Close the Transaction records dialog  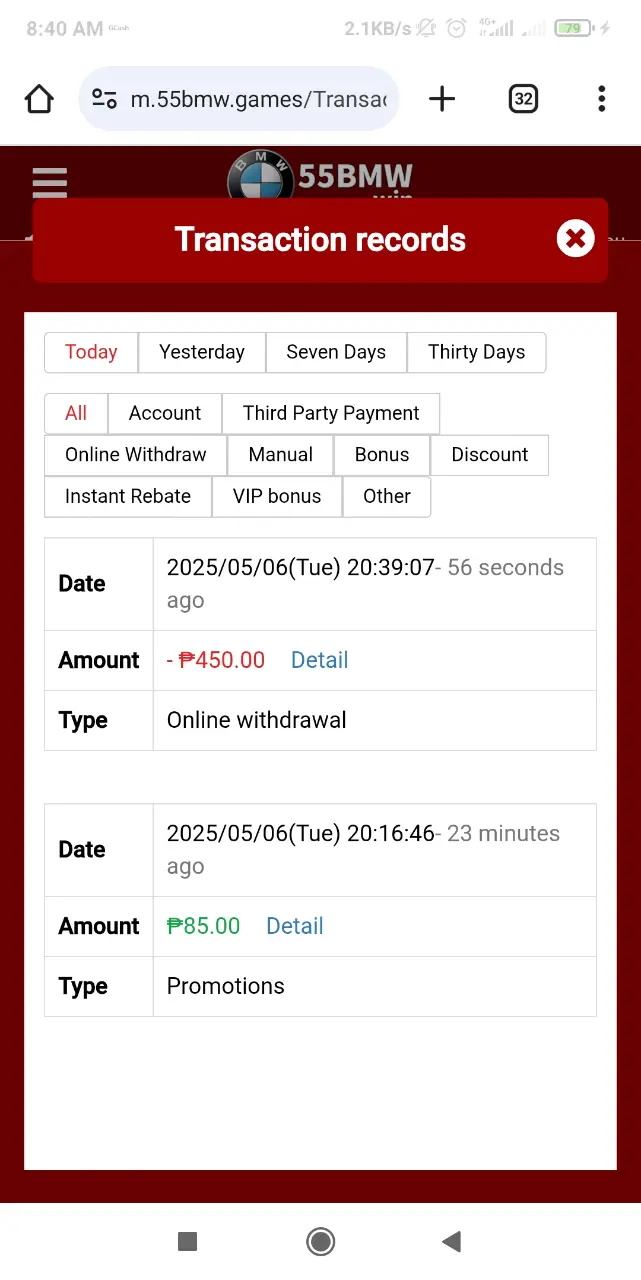click(x=575, y=239)
